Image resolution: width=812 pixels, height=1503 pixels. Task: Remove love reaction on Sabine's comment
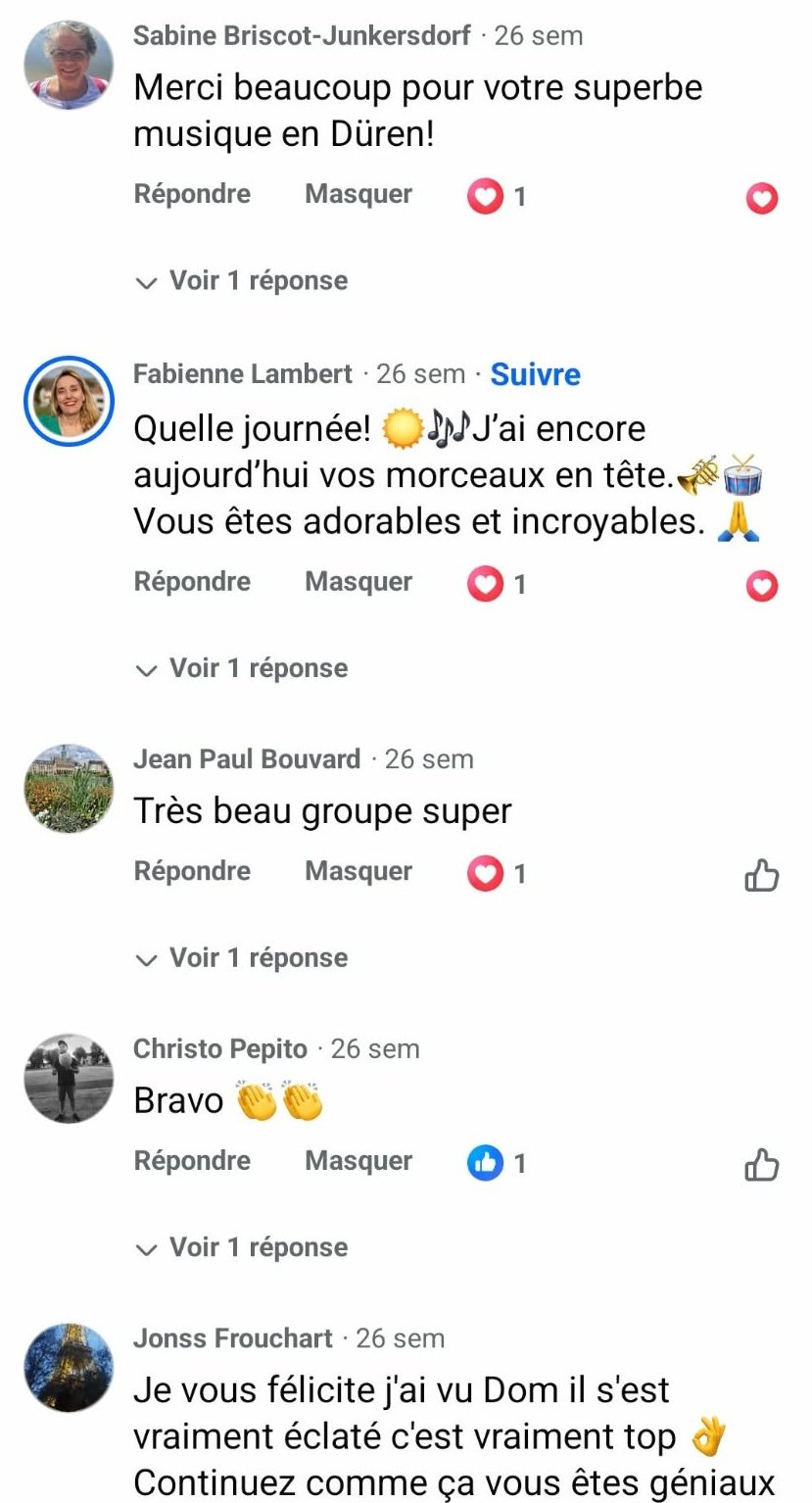point(761,199)
